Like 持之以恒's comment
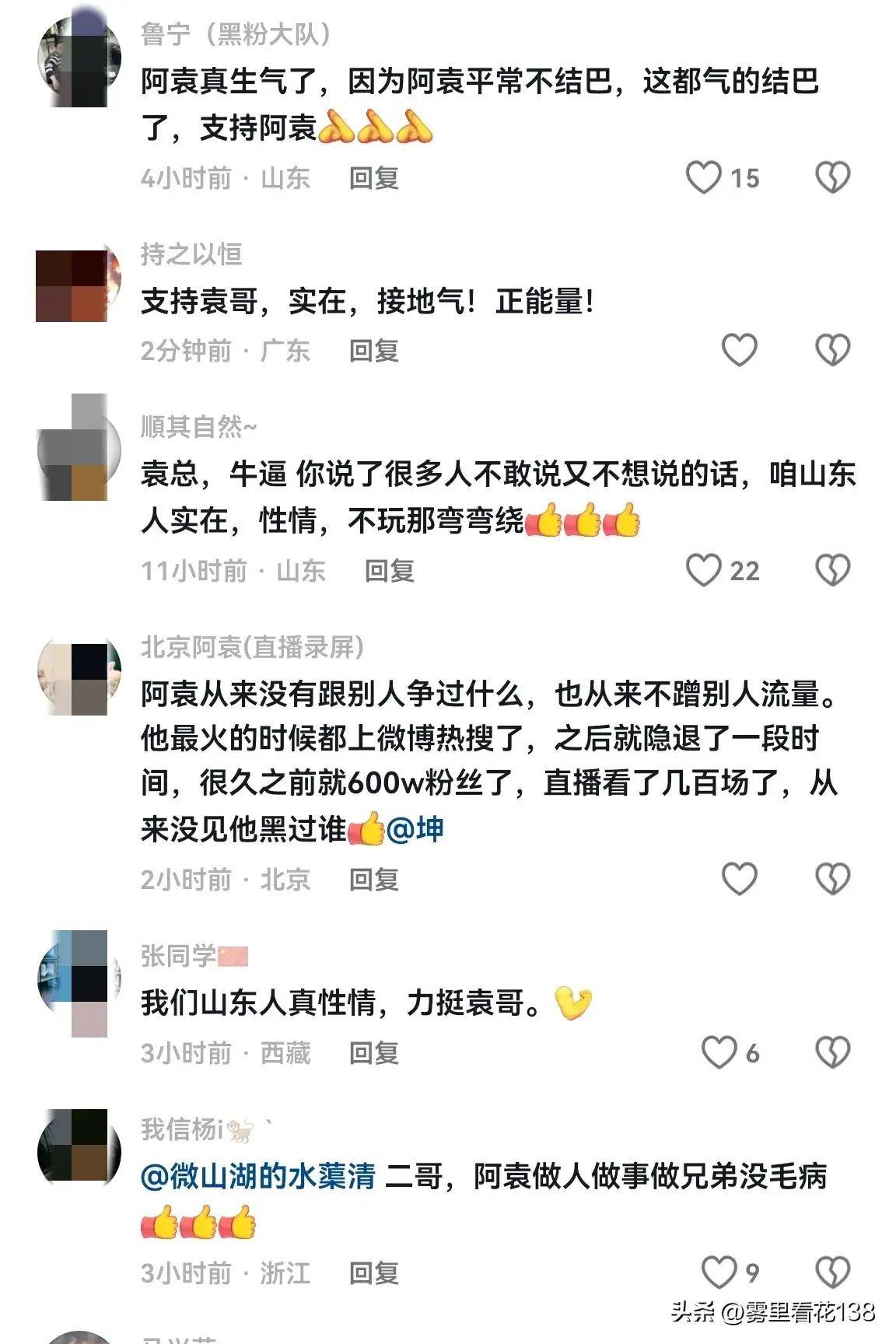This screenshot has width=896, height=1344. 739,350
